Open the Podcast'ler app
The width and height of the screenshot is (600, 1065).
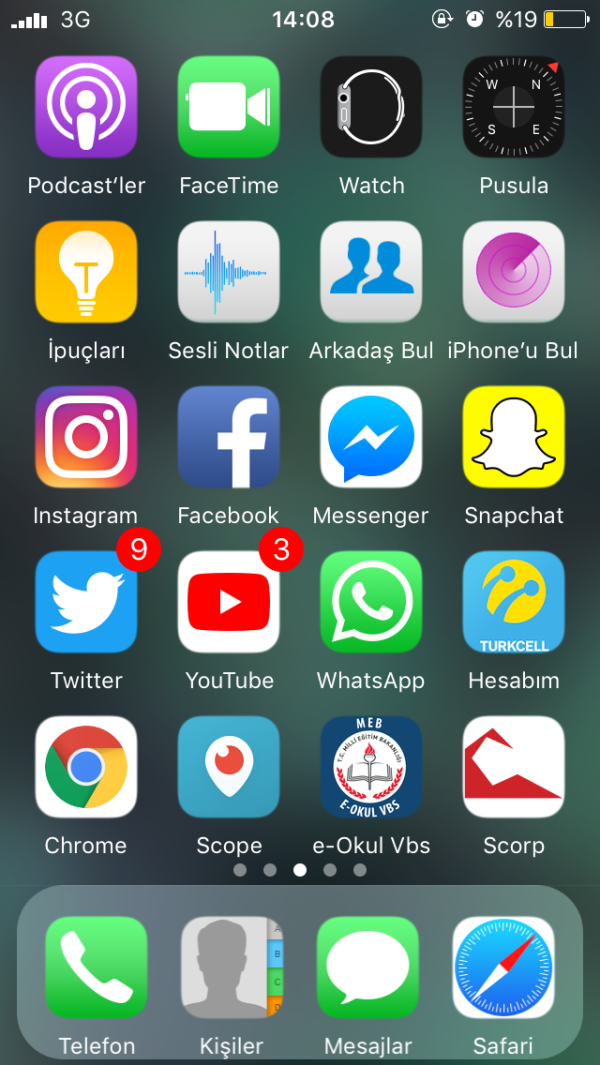86,107
